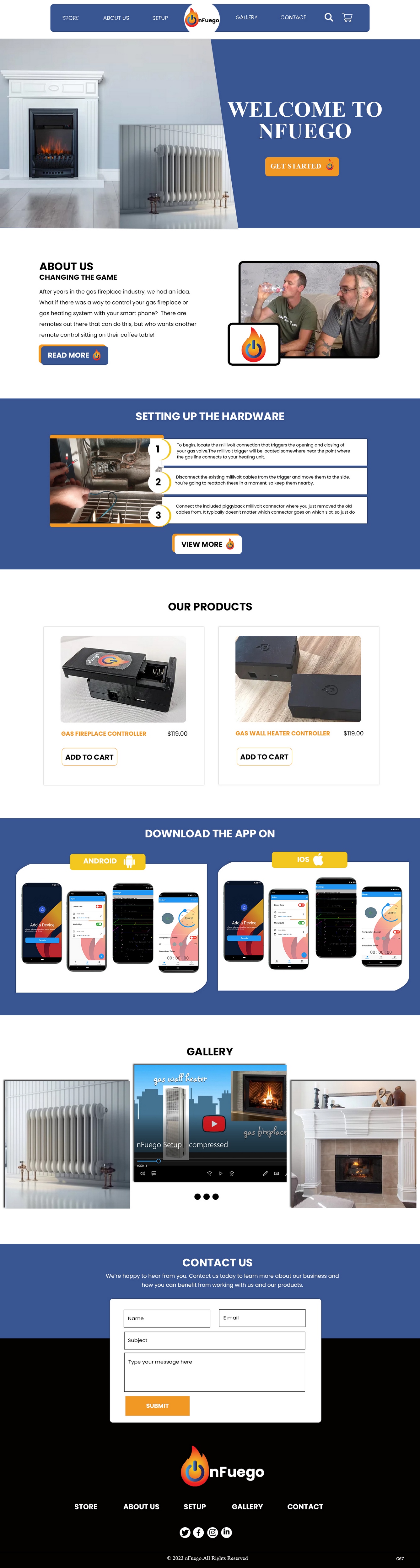Image resolution: width=420 pixels, height=1568 pixels.
Task: Open the Android app download button
Action: click(108, 861)
